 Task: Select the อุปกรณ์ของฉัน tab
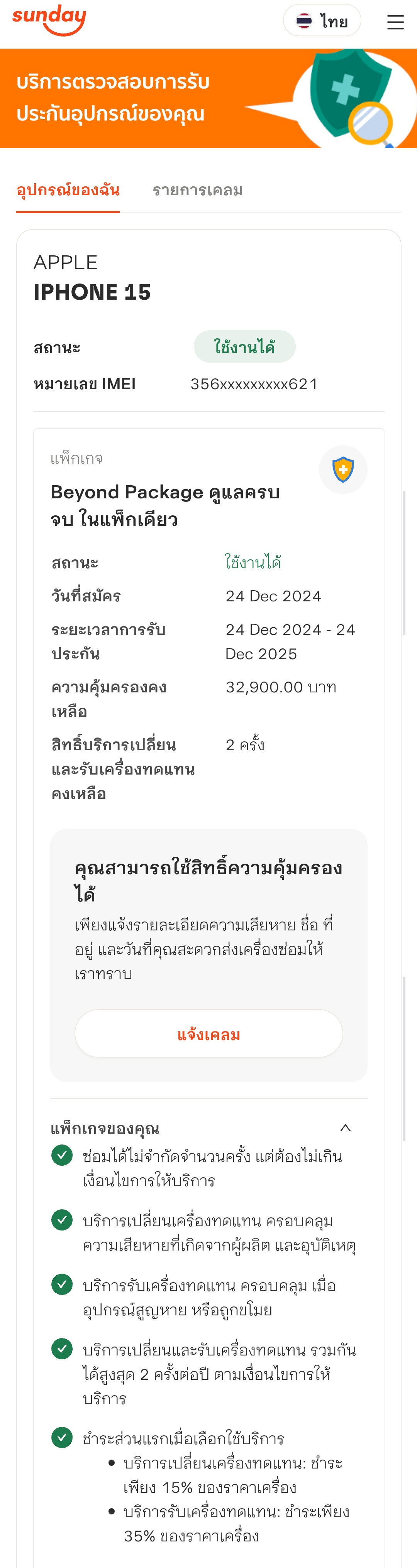point(68,190)
